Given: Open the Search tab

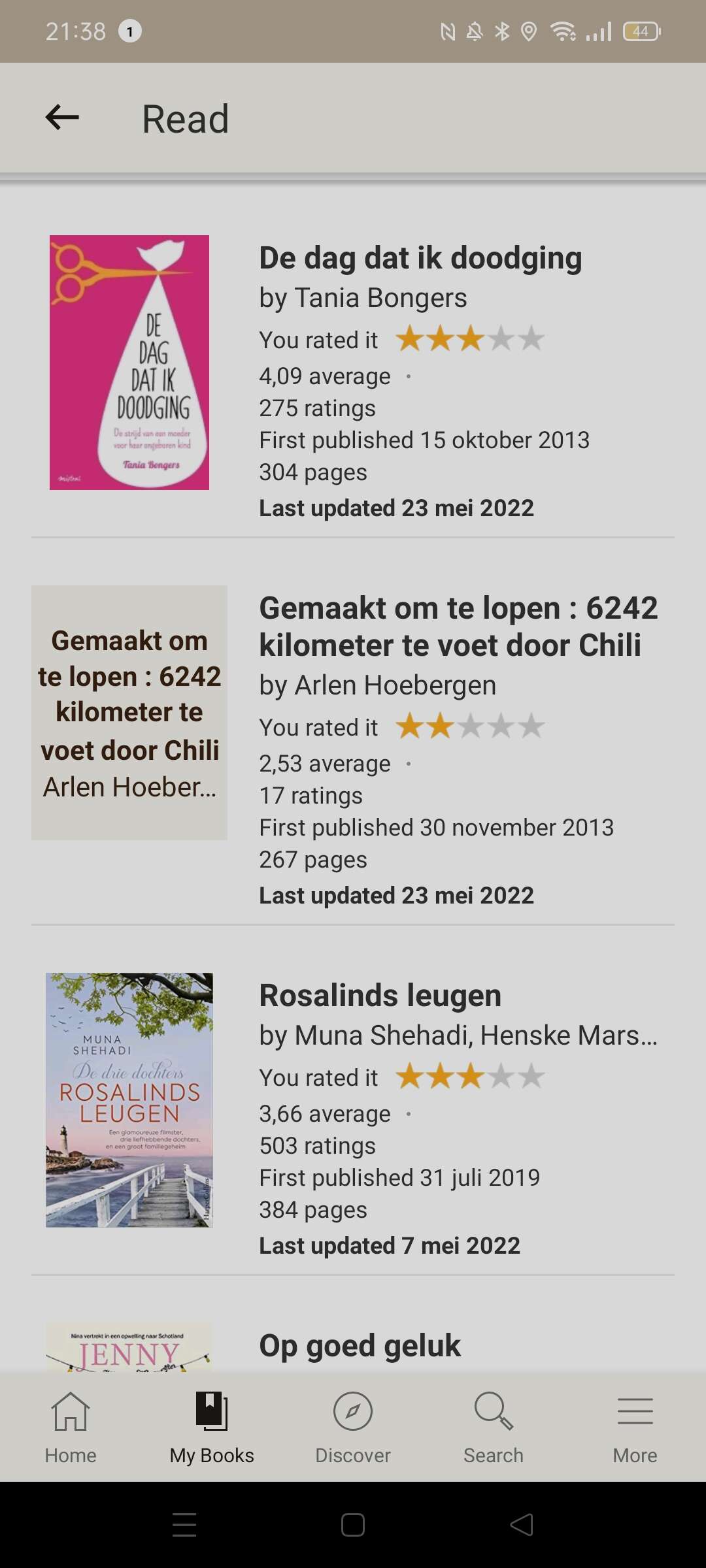Looking at the screenshot, I should tap(494, 1427).
